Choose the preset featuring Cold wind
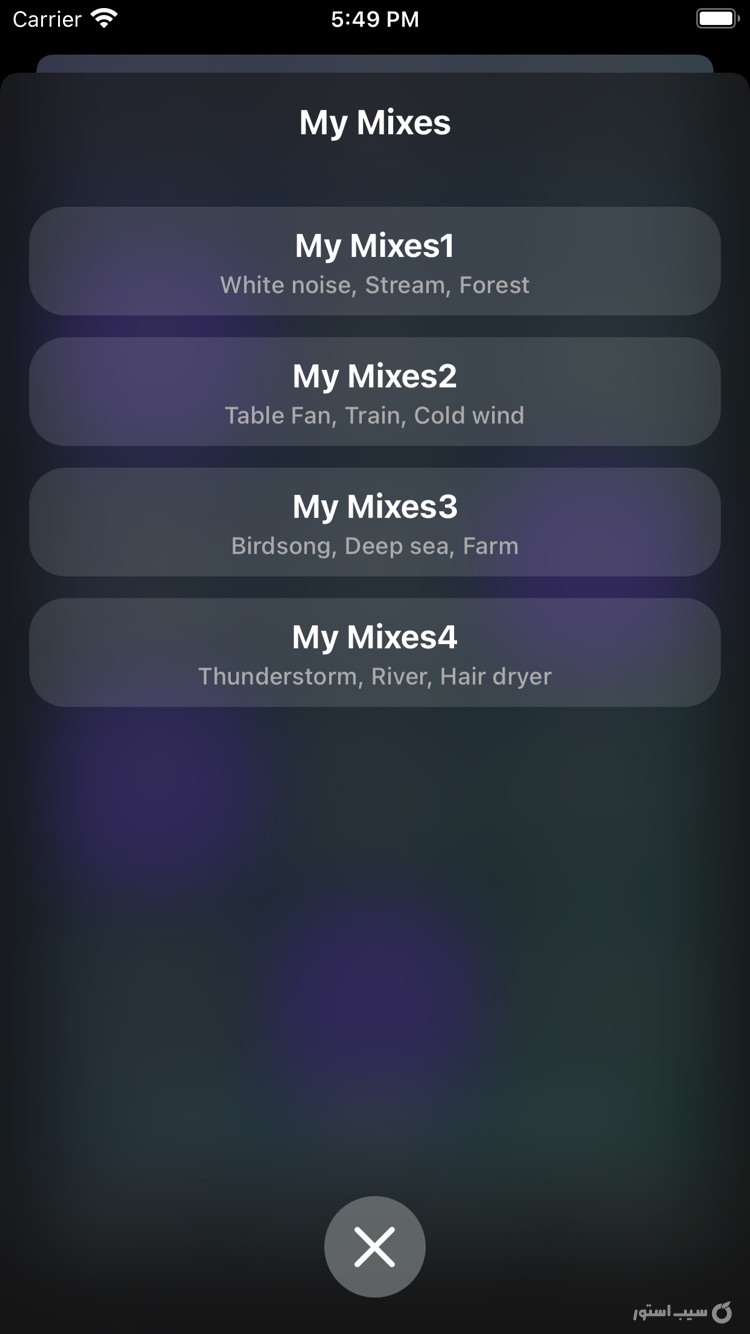This screenshot has height=1334, width=750. (374, 391)
